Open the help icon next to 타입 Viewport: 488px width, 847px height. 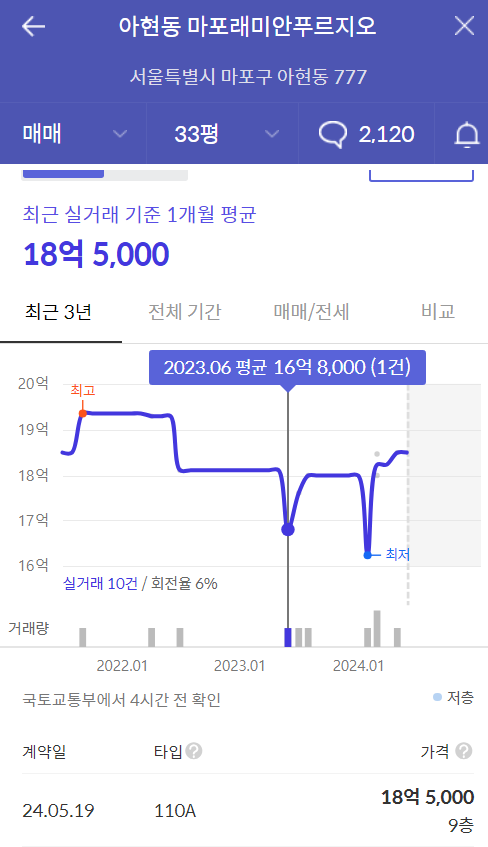(194, 751)
